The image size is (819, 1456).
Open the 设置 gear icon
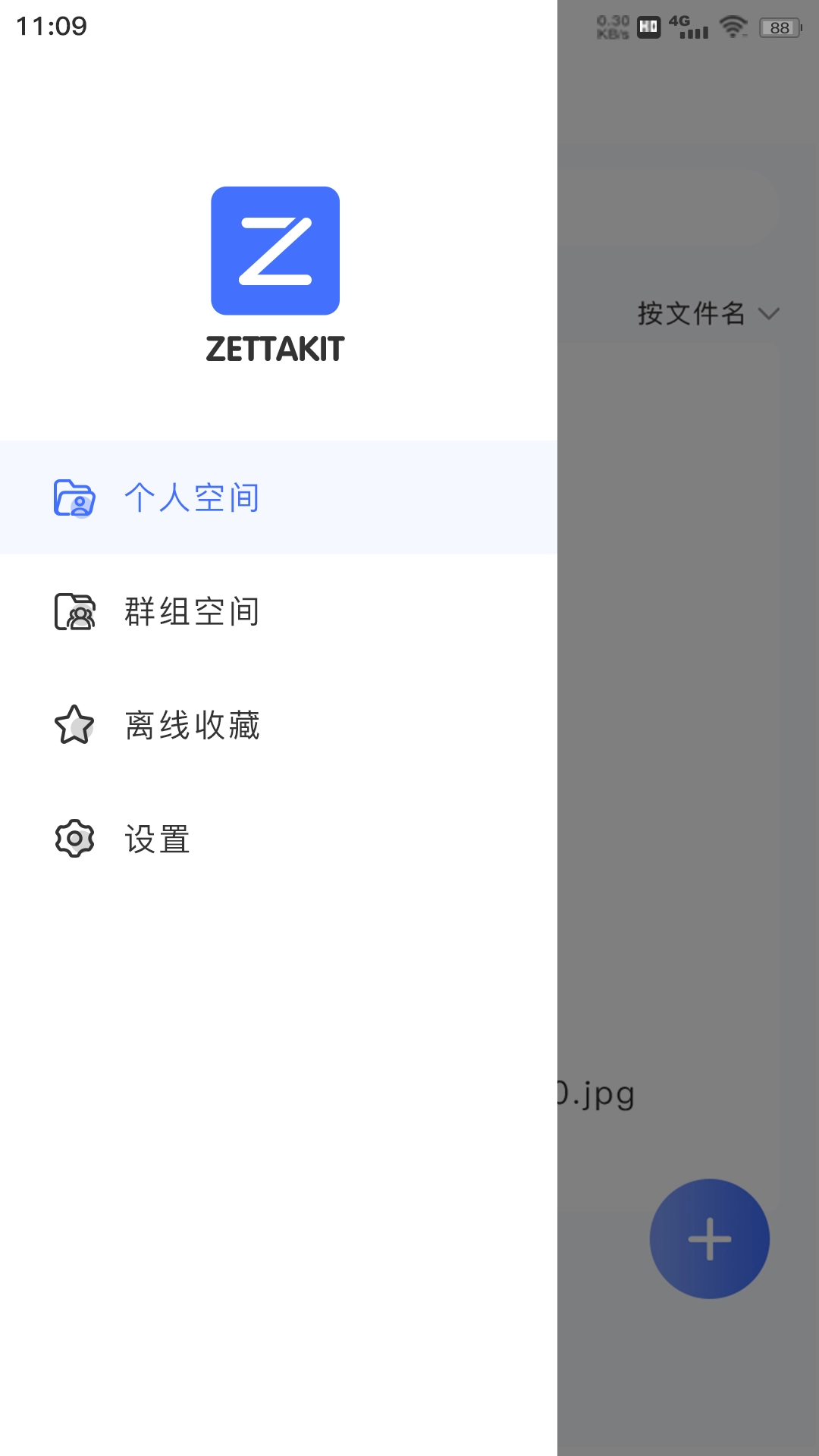74,839
